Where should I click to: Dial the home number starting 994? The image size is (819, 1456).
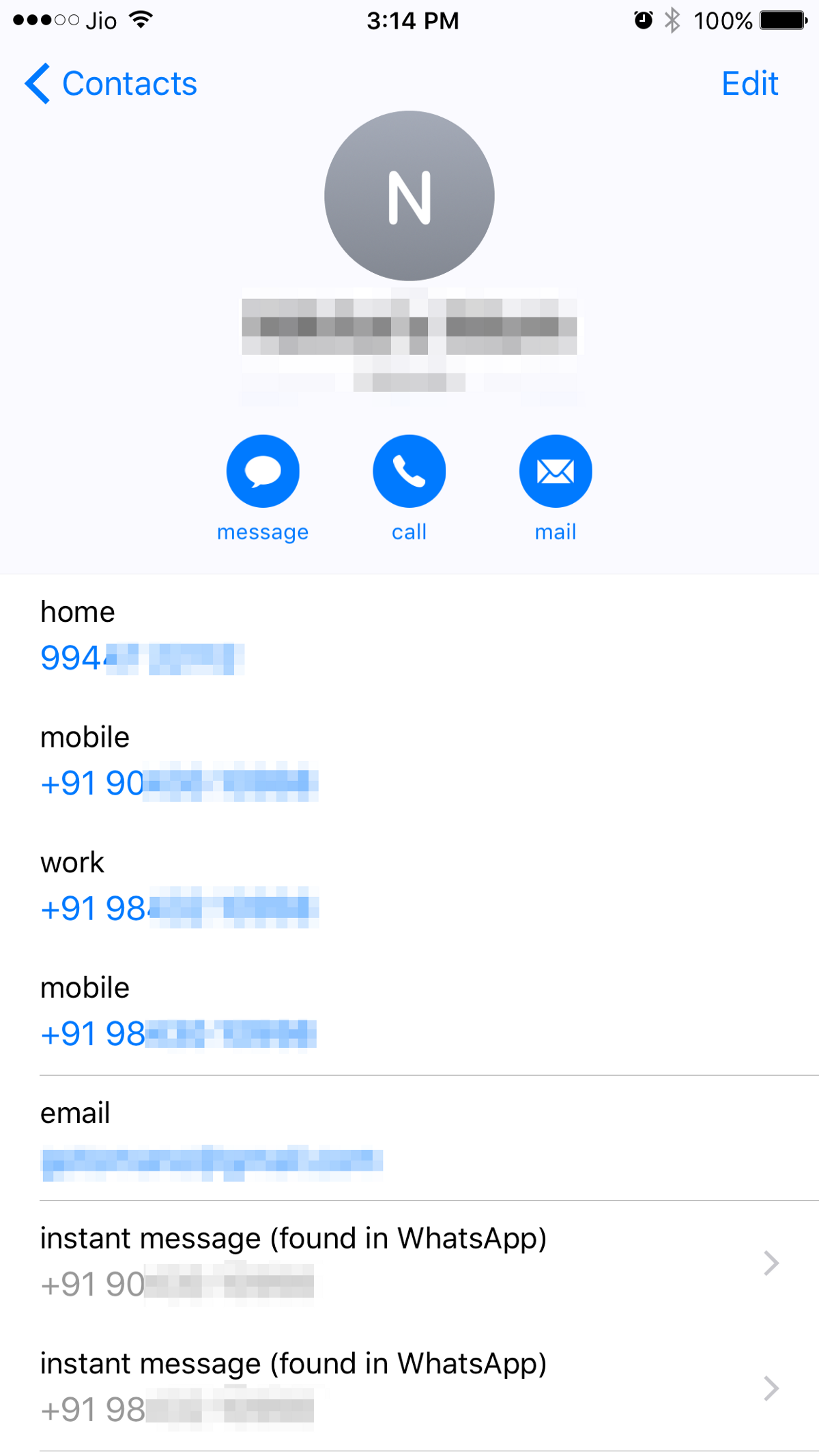[x=142, y=659]
